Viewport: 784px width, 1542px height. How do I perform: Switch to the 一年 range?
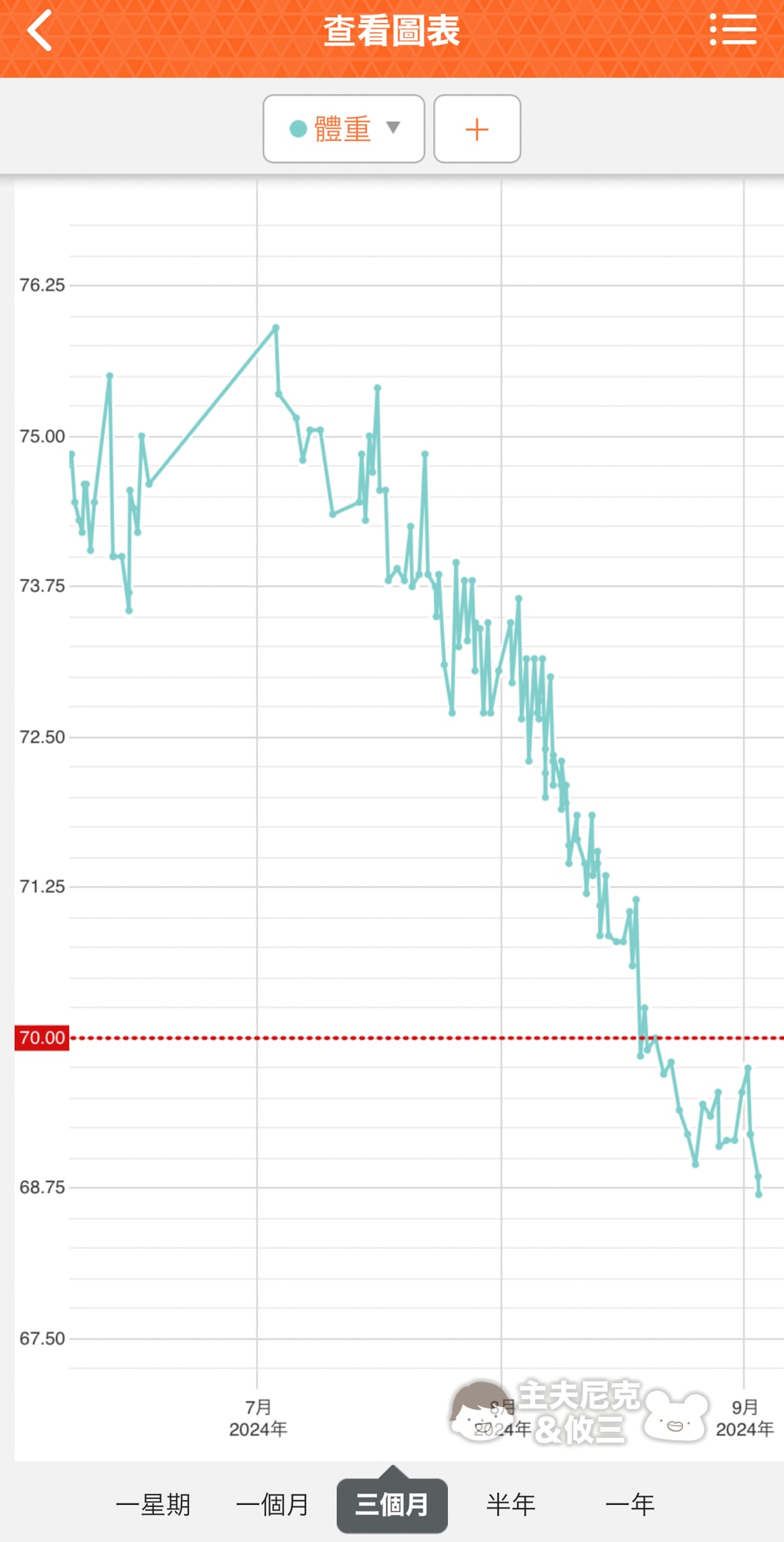tap(630, 1504)
